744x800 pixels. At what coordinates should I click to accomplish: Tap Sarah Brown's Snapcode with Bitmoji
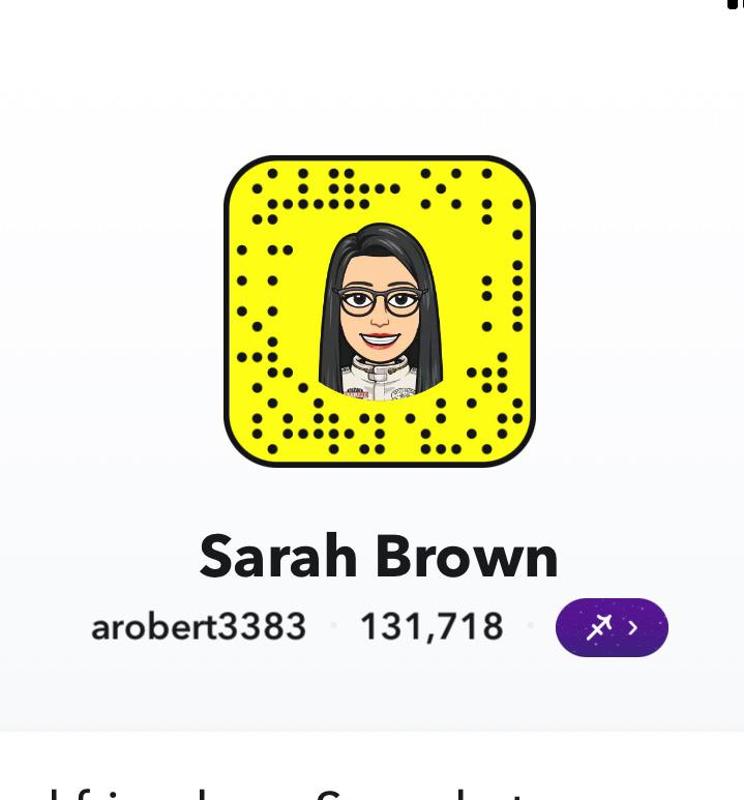tap(379, 310)
